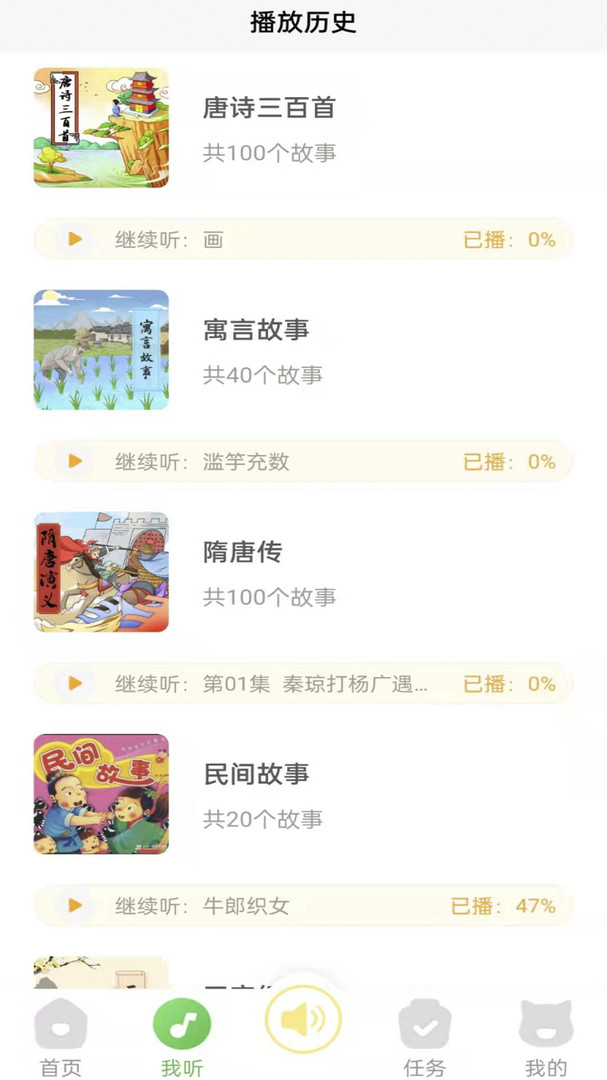Open the 我的 tab

545,1038
